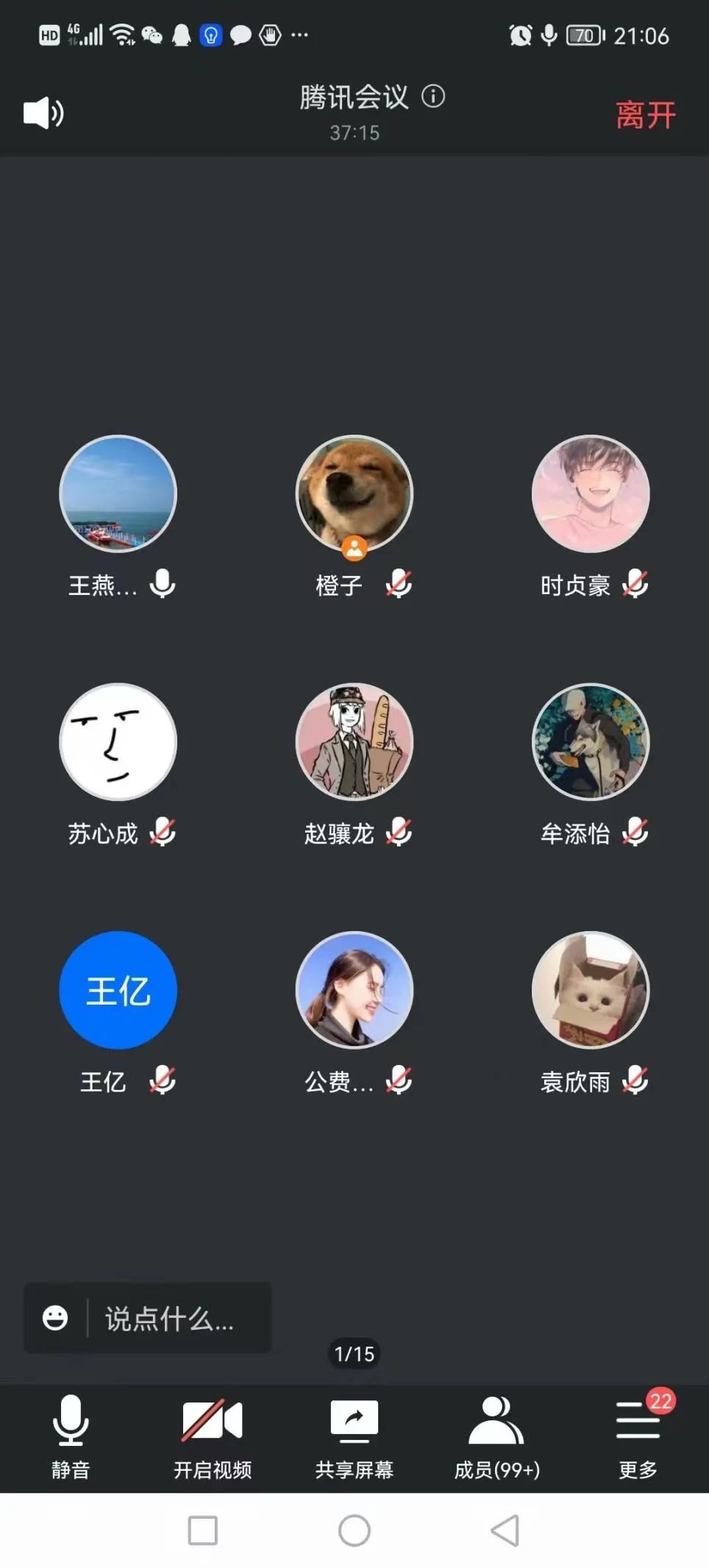Go back using system back button

[505, 1530]
